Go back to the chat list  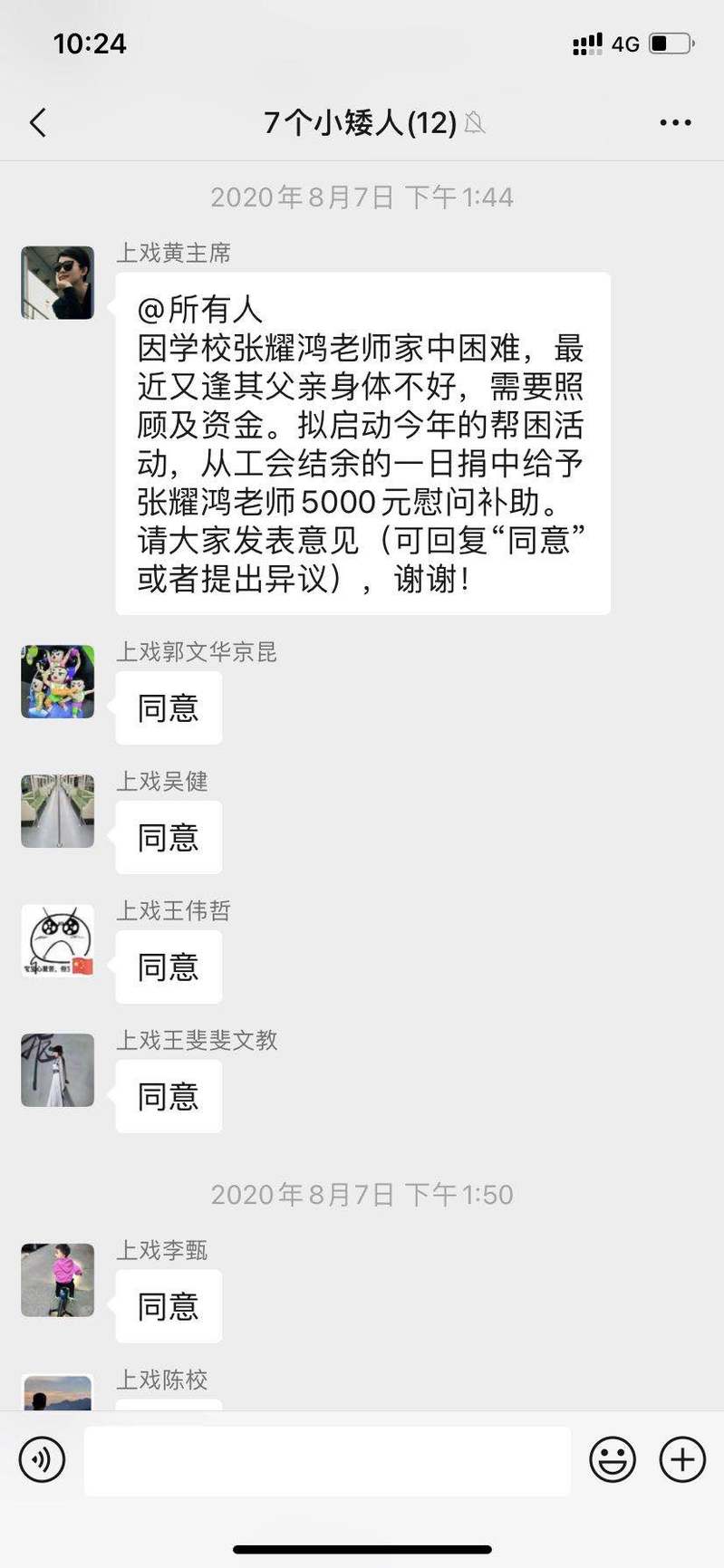tap(38, 122)
